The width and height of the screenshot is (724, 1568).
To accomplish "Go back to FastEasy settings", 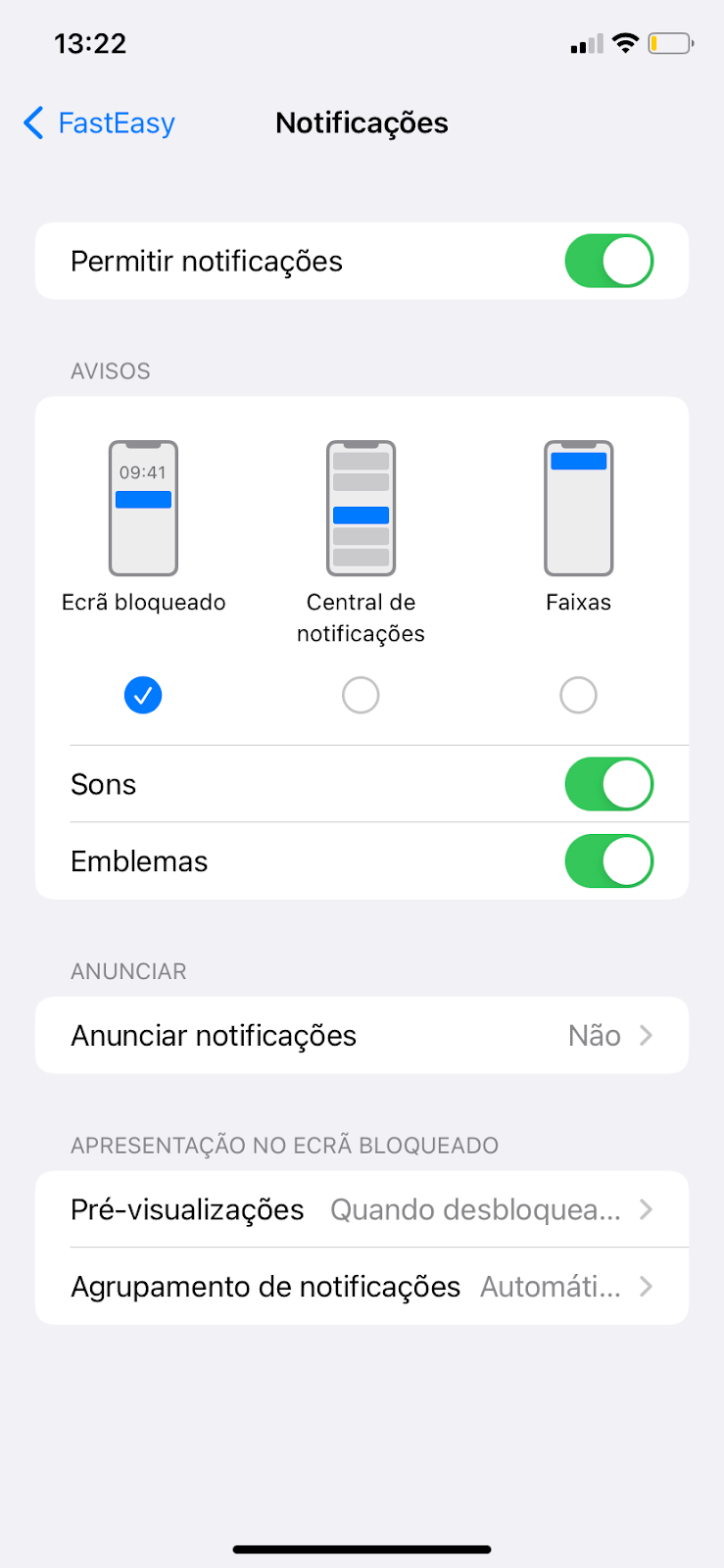I will point(99,122).
